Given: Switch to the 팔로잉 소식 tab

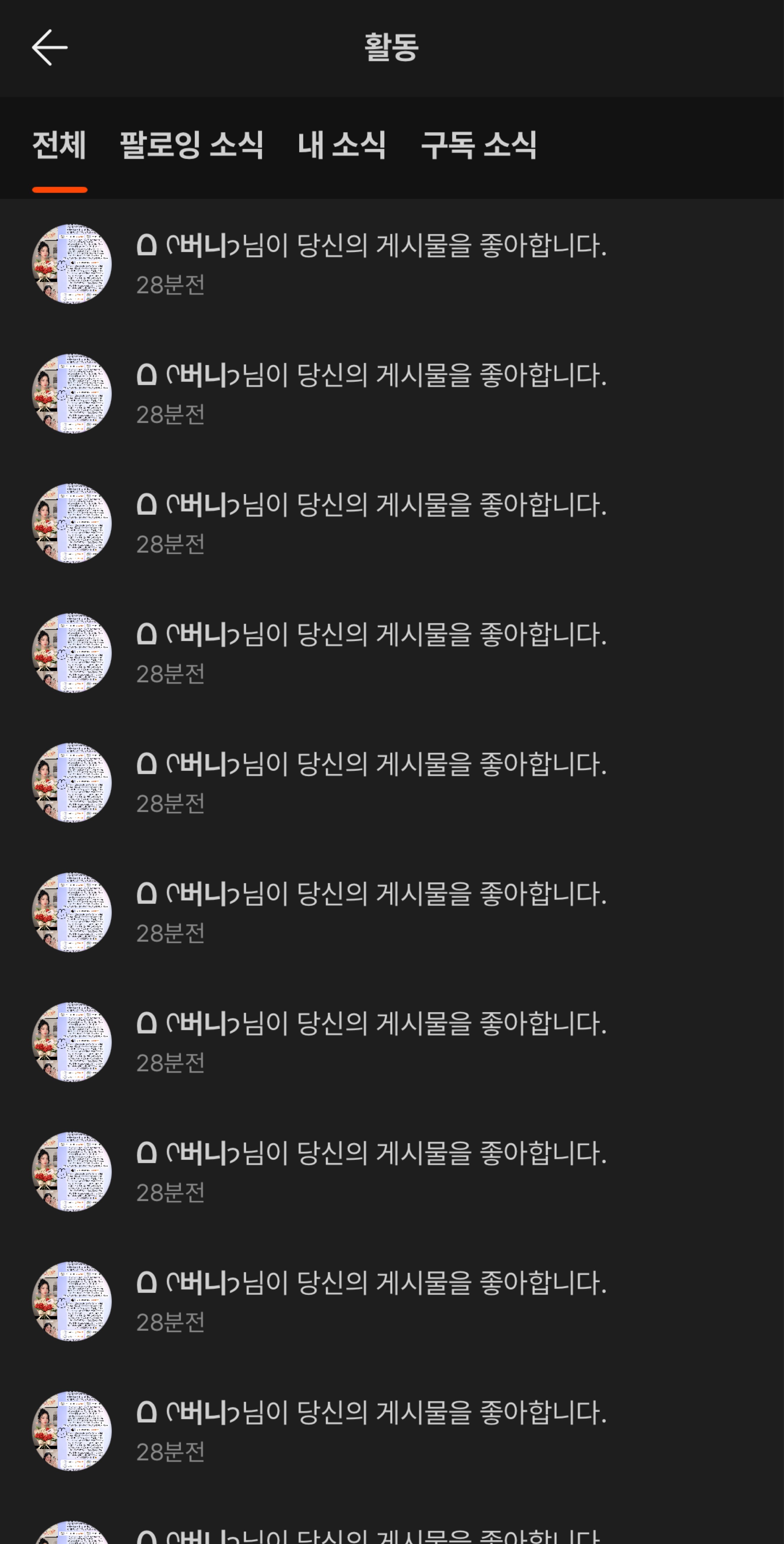Looking at the screenshot, I should [192, 145].
